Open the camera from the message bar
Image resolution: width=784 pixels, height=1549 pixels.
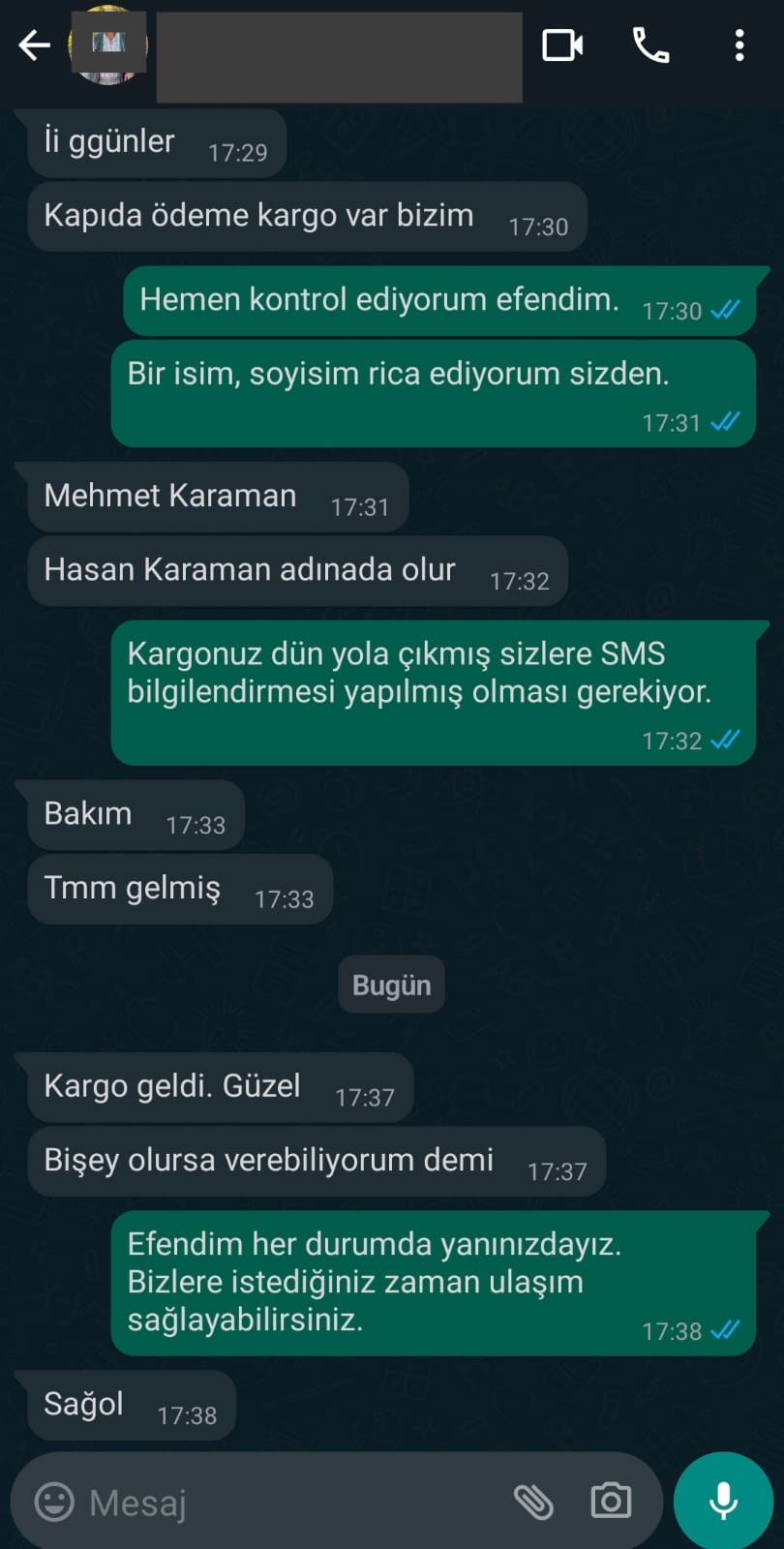[611, 1502]
